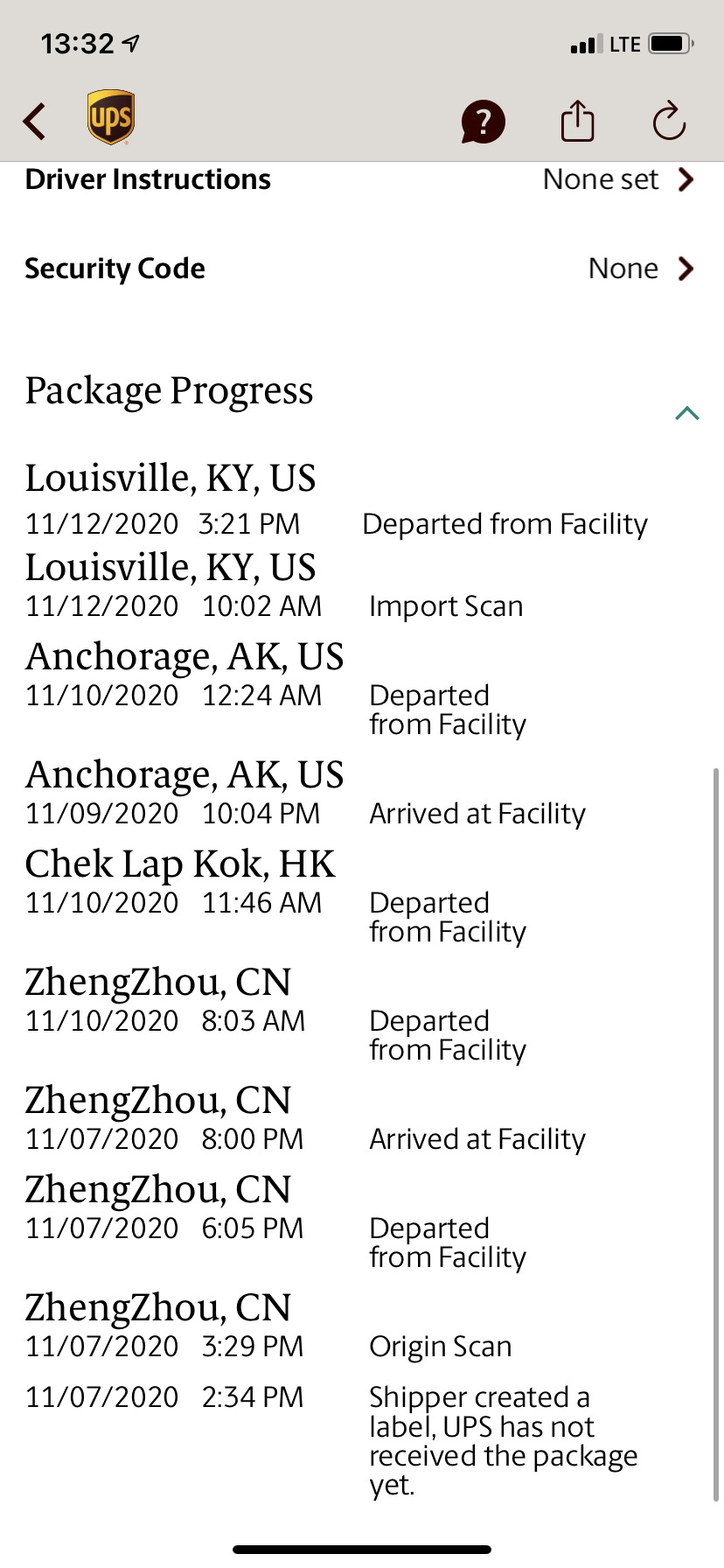Go back using the top-left arrow

(x=35, y=121)
